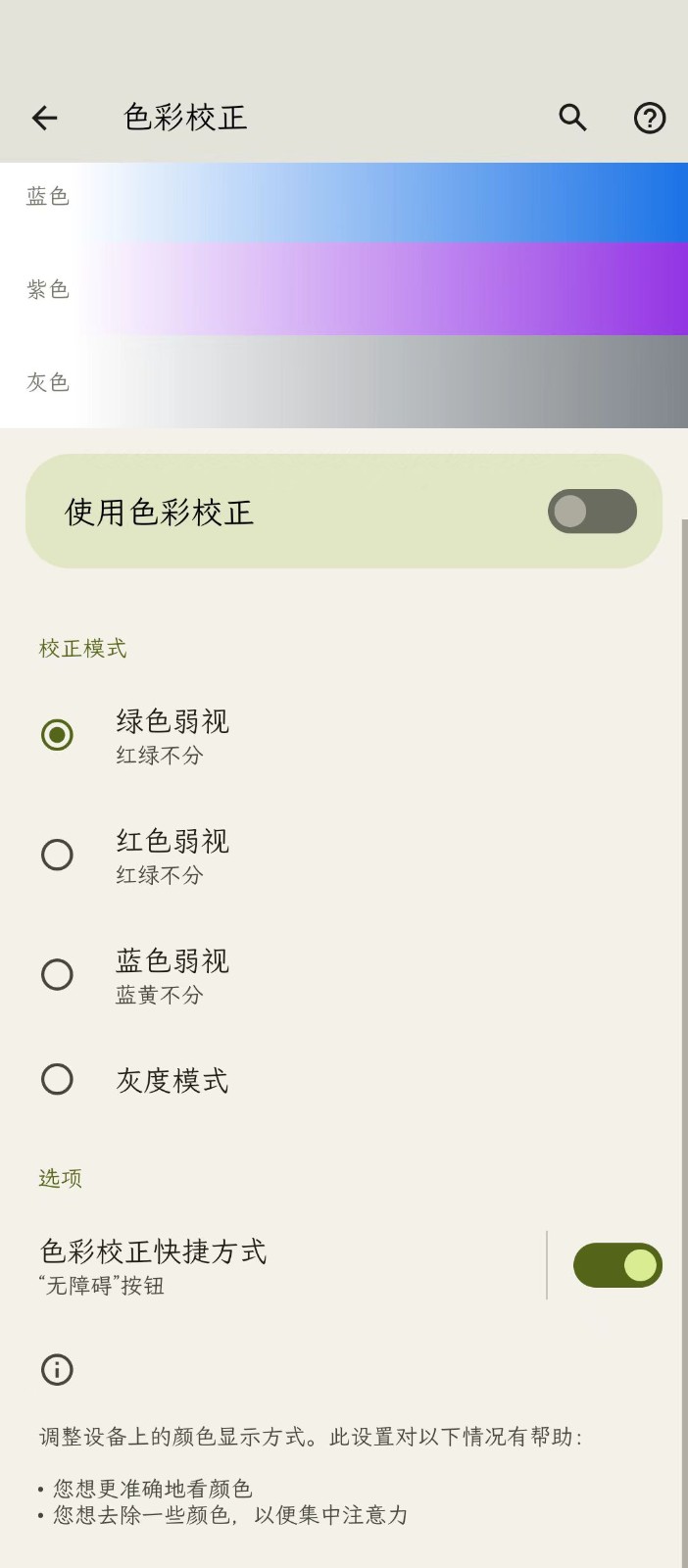688x1568 pixels.
Task: Select 绿色弱视 correction mode
Action: click(x=57, y=735)
